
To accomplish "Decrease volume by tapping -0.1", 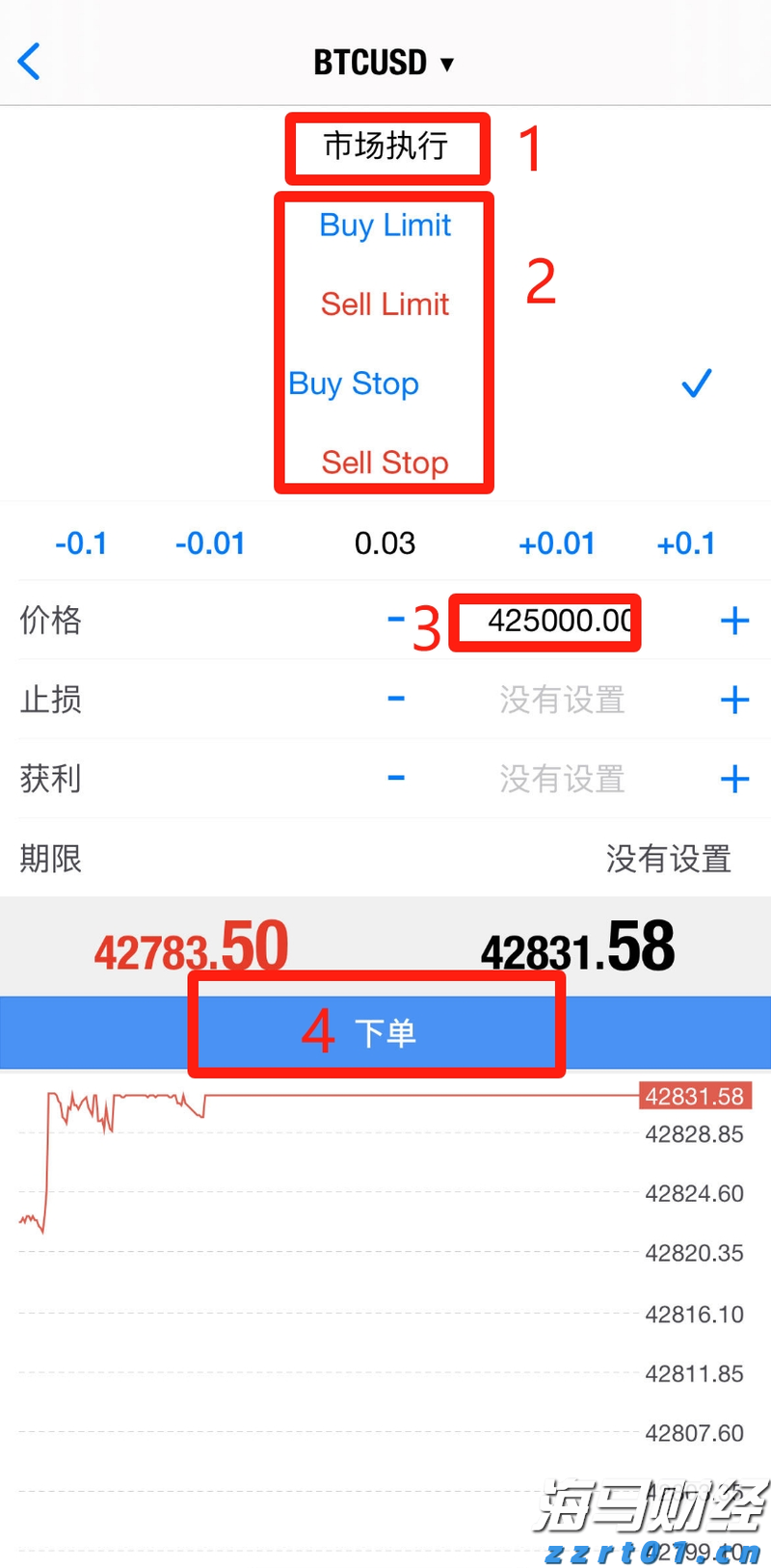I will pyautogui.click(x=81, y=544).
